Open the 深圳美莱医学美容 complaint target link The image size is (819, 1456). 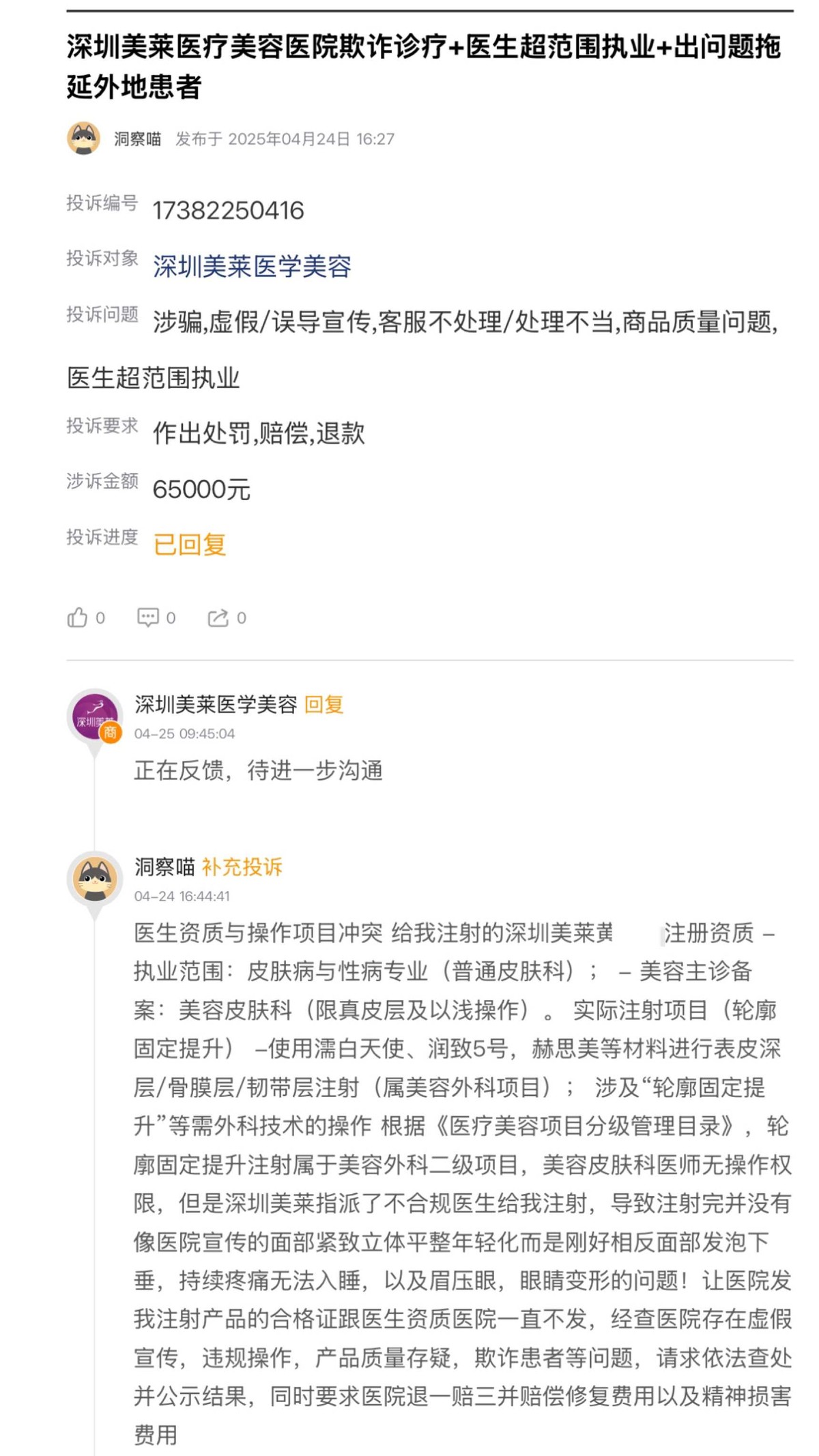tap(252, 266)
